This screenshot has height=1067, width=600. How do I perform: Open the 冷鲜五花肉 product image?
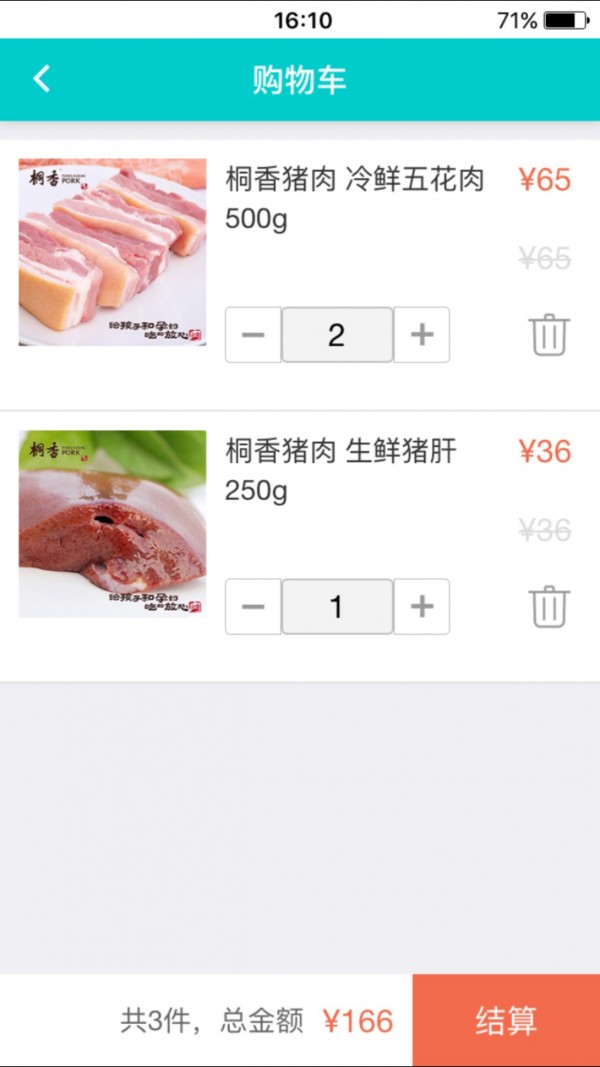pyautogui.click(x=112, y=252)
